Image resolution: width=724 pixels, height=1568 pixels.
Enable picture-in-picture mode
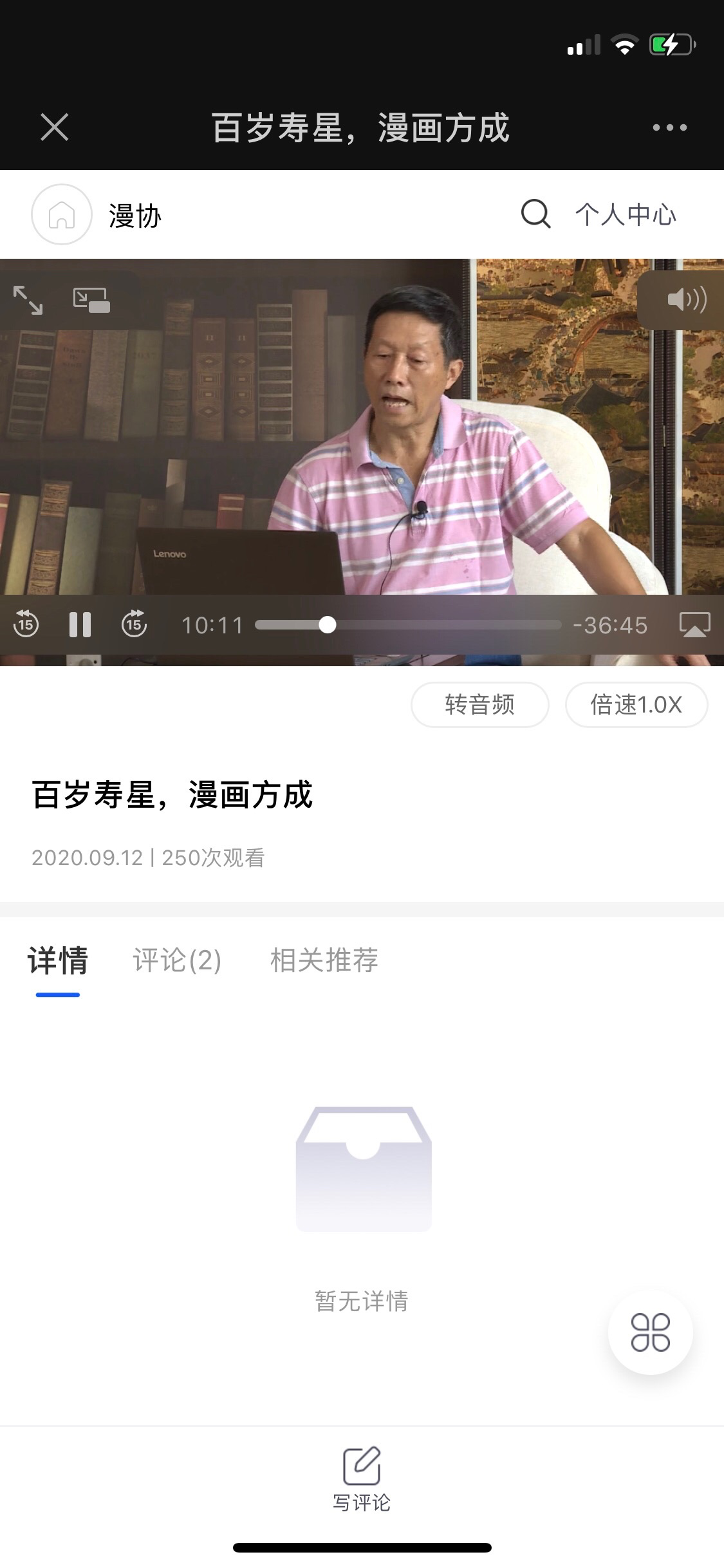tap(91, 300)
